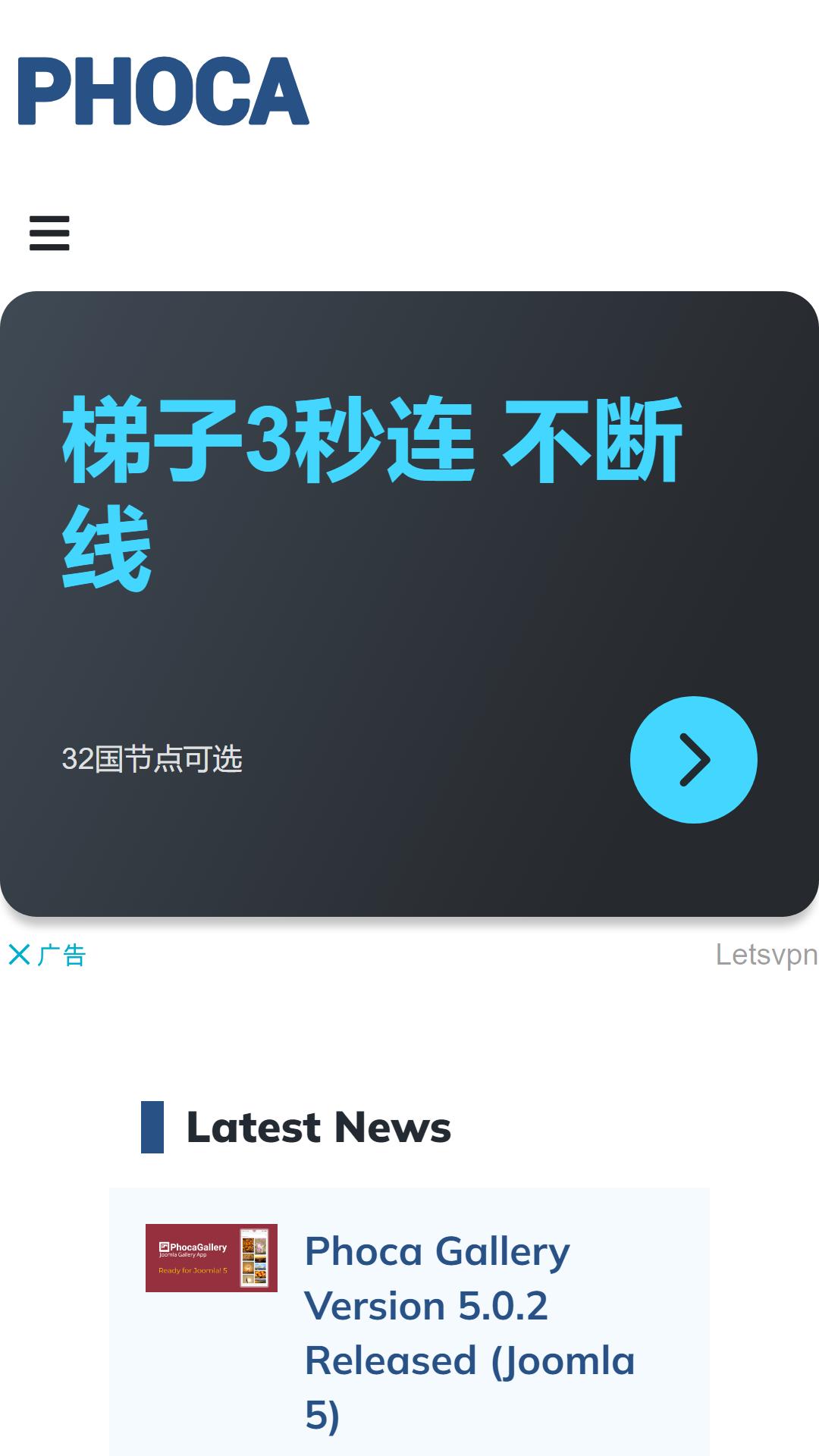Tap the PHOCA logo to go home
This screenshot has width=819, height=1456.
coord(163,91)
